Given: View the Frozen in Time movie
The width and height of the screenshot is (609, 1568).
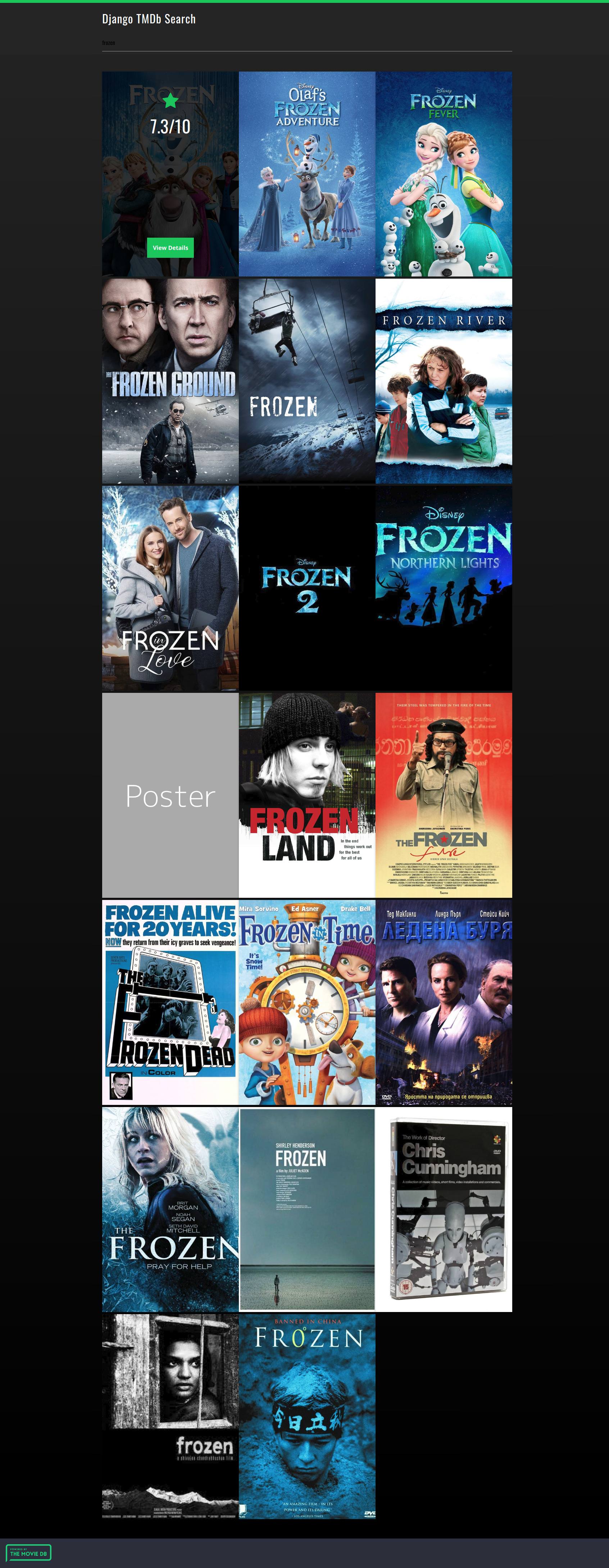Looking at the screenshot, I should click(306, 1002).
